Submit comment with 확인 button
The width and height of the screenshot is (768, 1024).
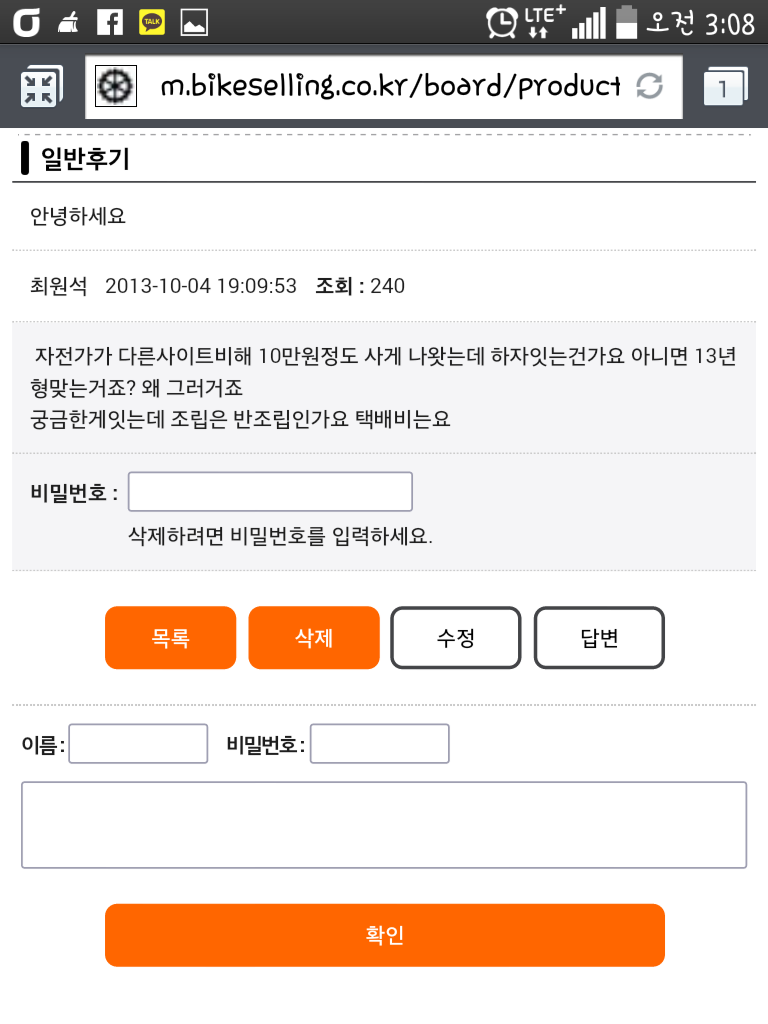click(x=384, y=935)
